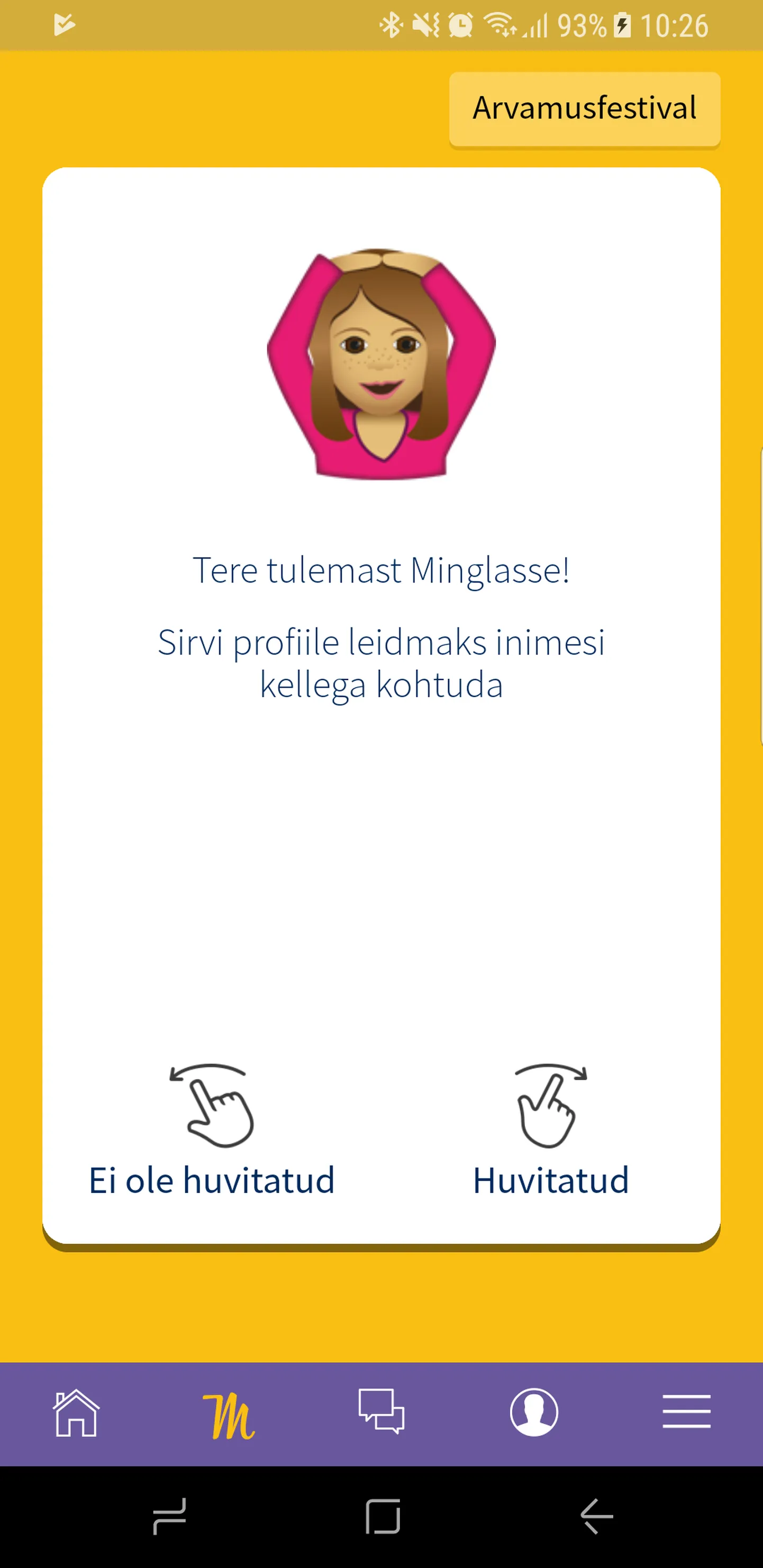Go back using system back button
Viewport: 763px width, 1568px height.
pyautogui.click(x=596, y=1516)
